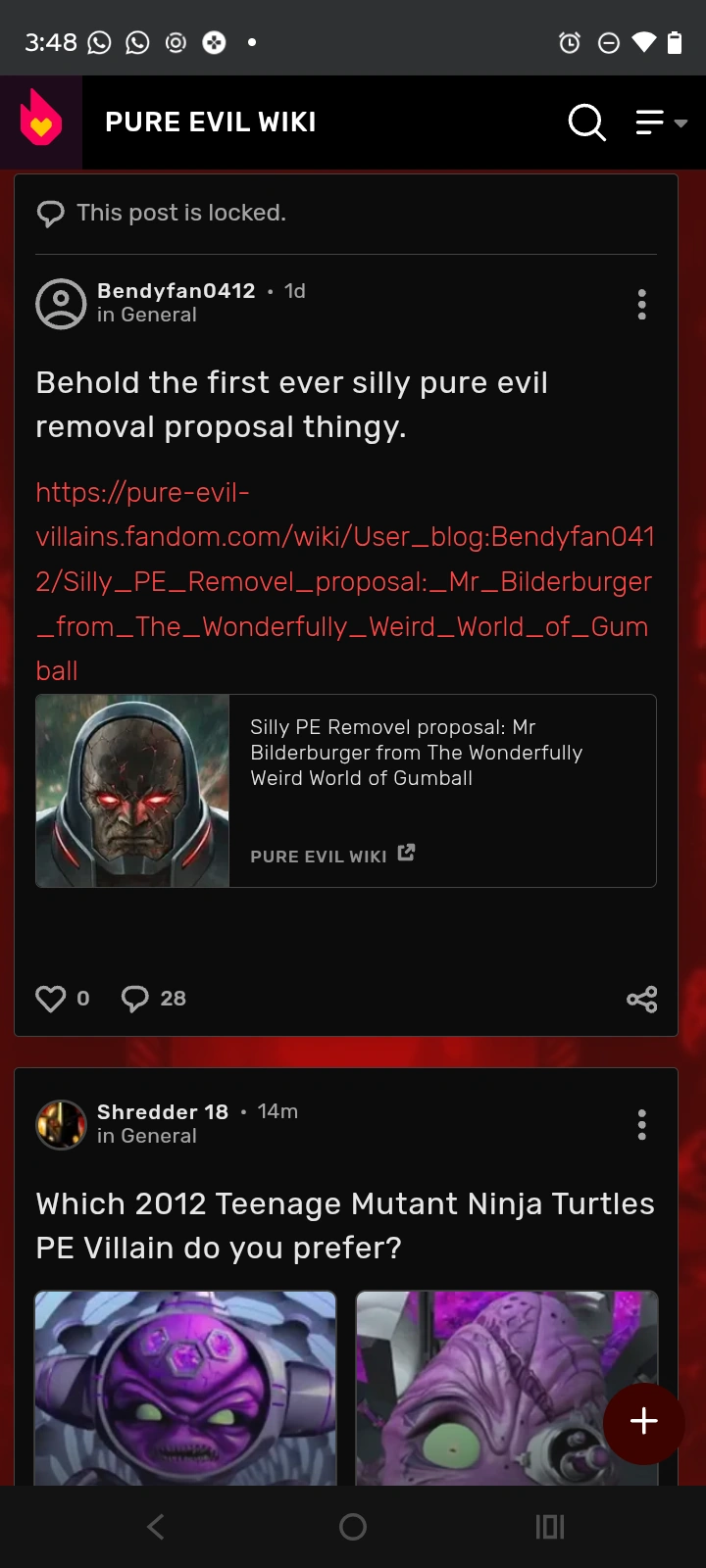Open the Silly PE Removel proposal preview card
Viewport: 706px width, 1568px height.
pyautogui.click(x=345, y=791)
